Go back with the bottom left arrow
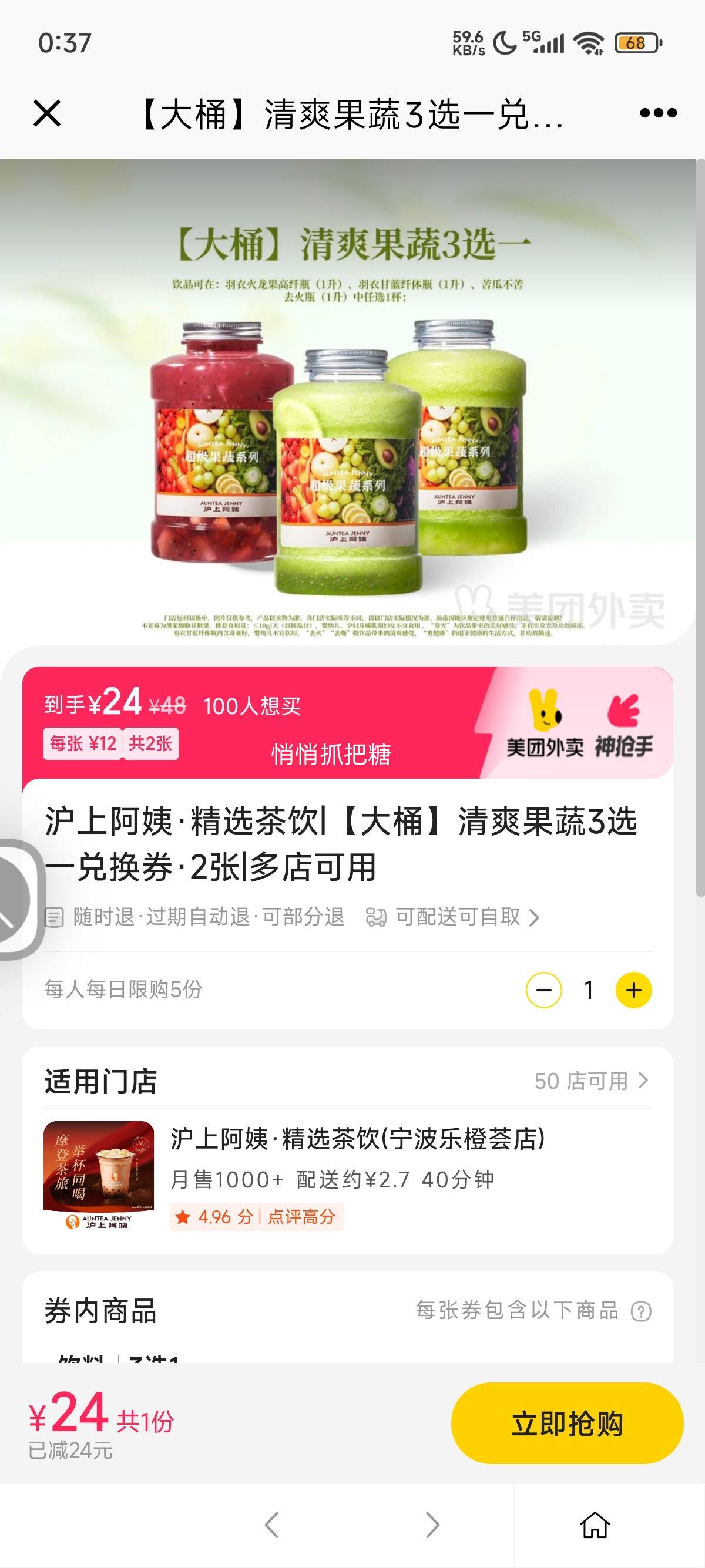Screen dimensions: 705x1568 [271, 1525]
